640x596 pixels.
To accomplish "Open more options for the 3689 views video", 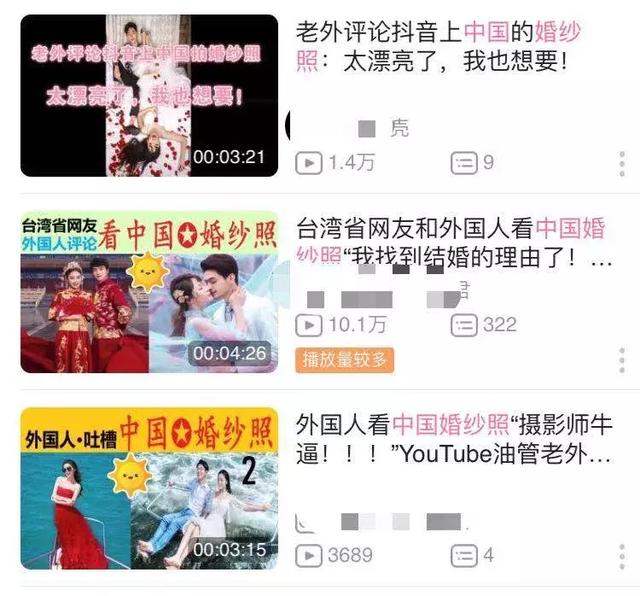I will point(621,554).
